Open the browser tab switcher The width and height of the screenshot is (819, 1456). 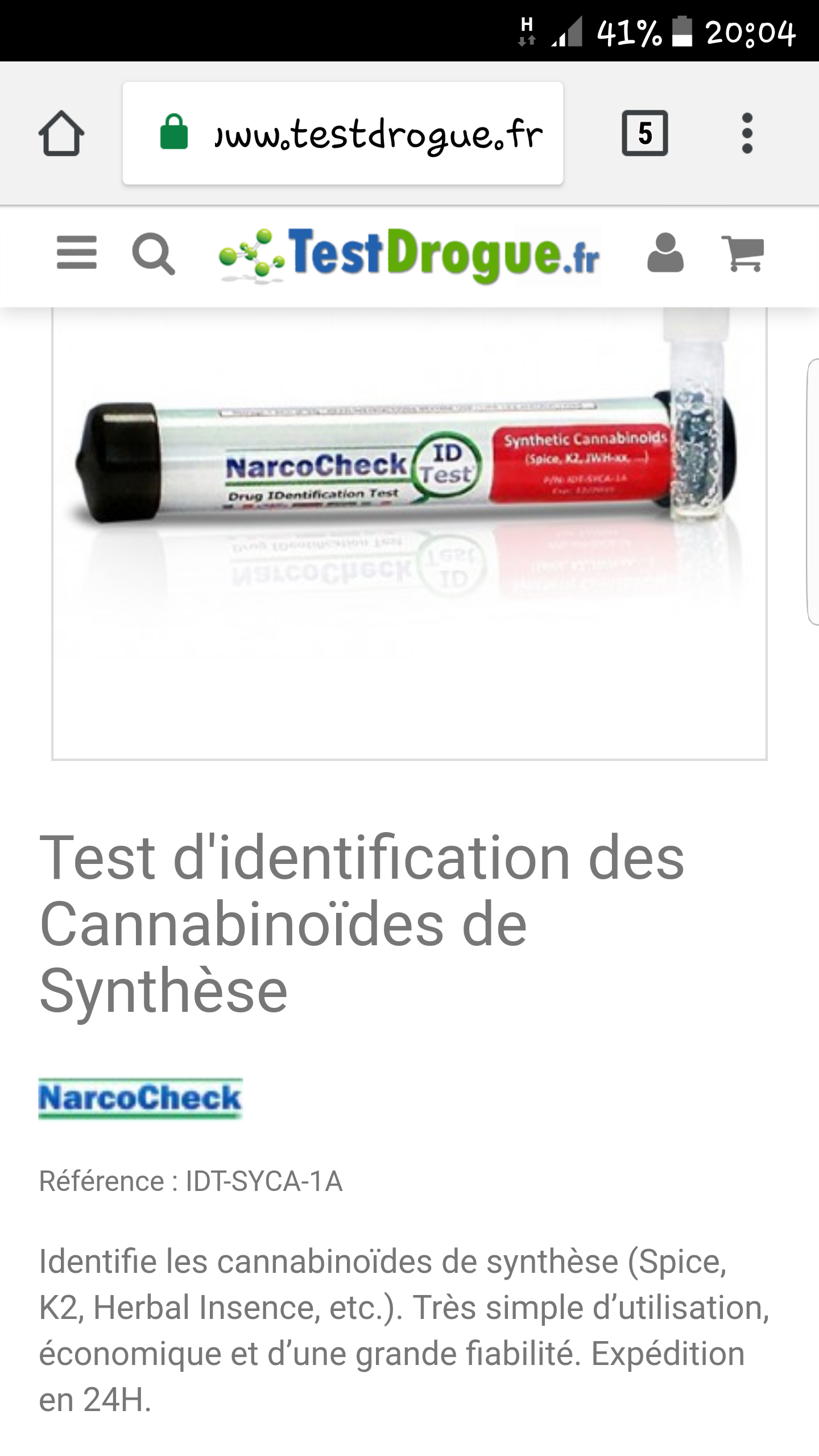[x=644, y=134]
